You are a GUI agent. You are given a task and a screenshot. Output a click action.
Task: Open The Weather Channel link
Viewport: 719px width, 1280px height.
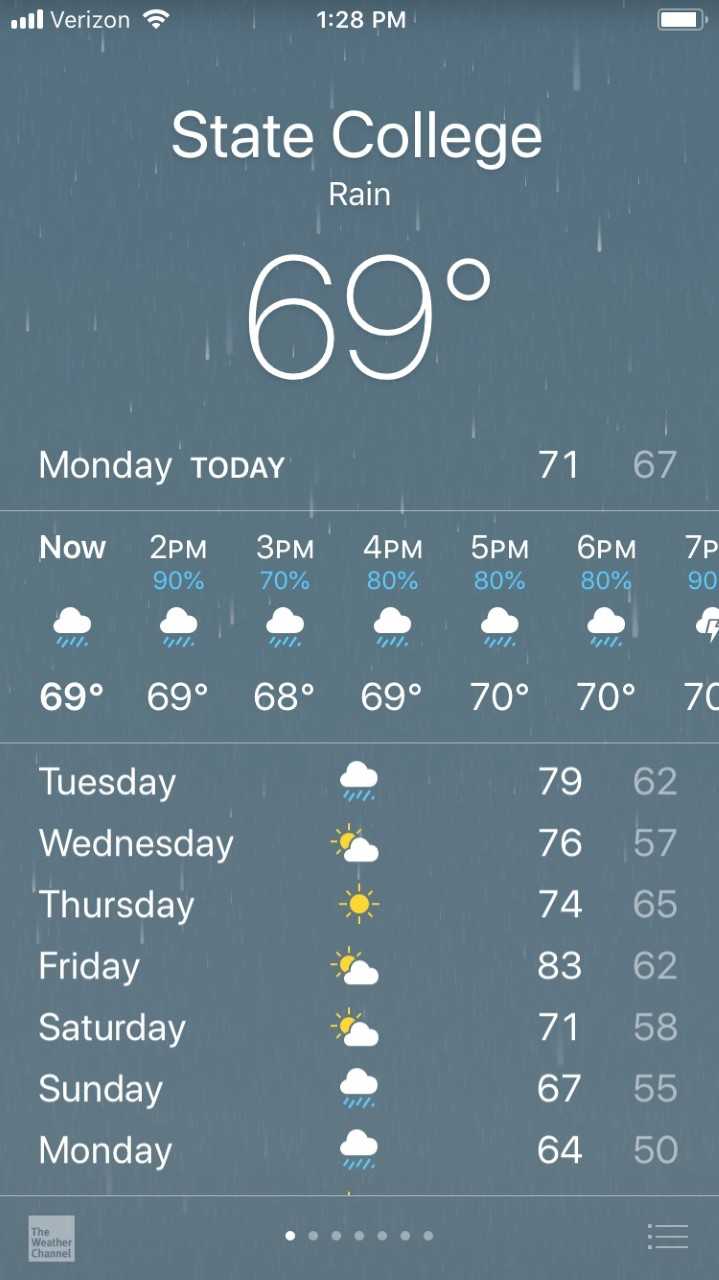click(51, 1238)
